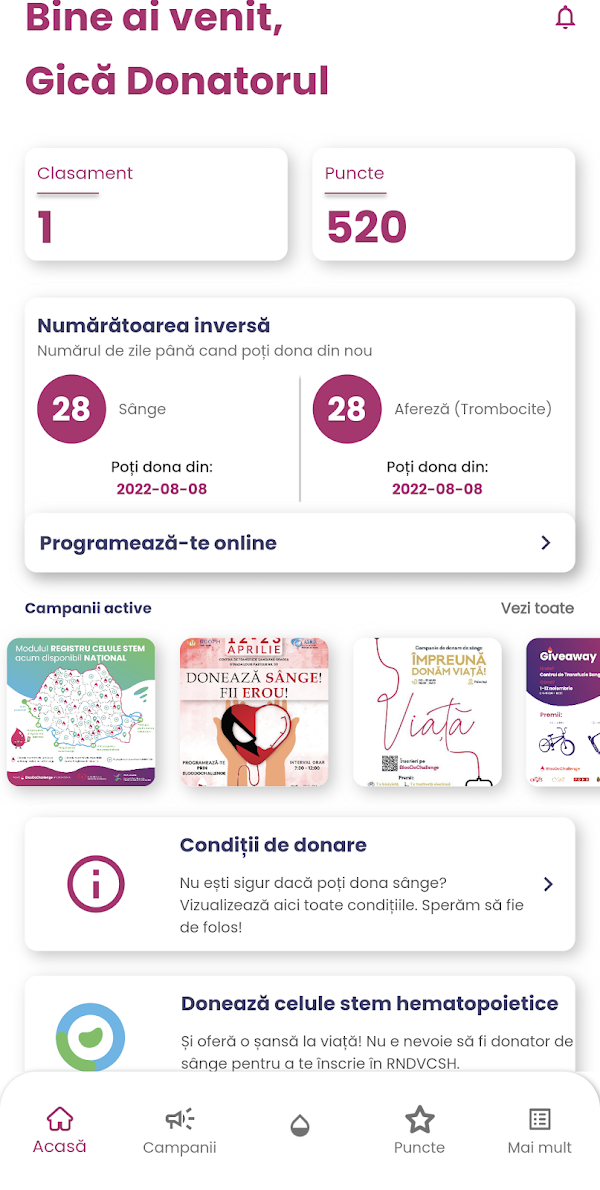Switch to the Puncte tab
The height and width of the screenshot is (1190, 600).
(x=419, y=1131)
